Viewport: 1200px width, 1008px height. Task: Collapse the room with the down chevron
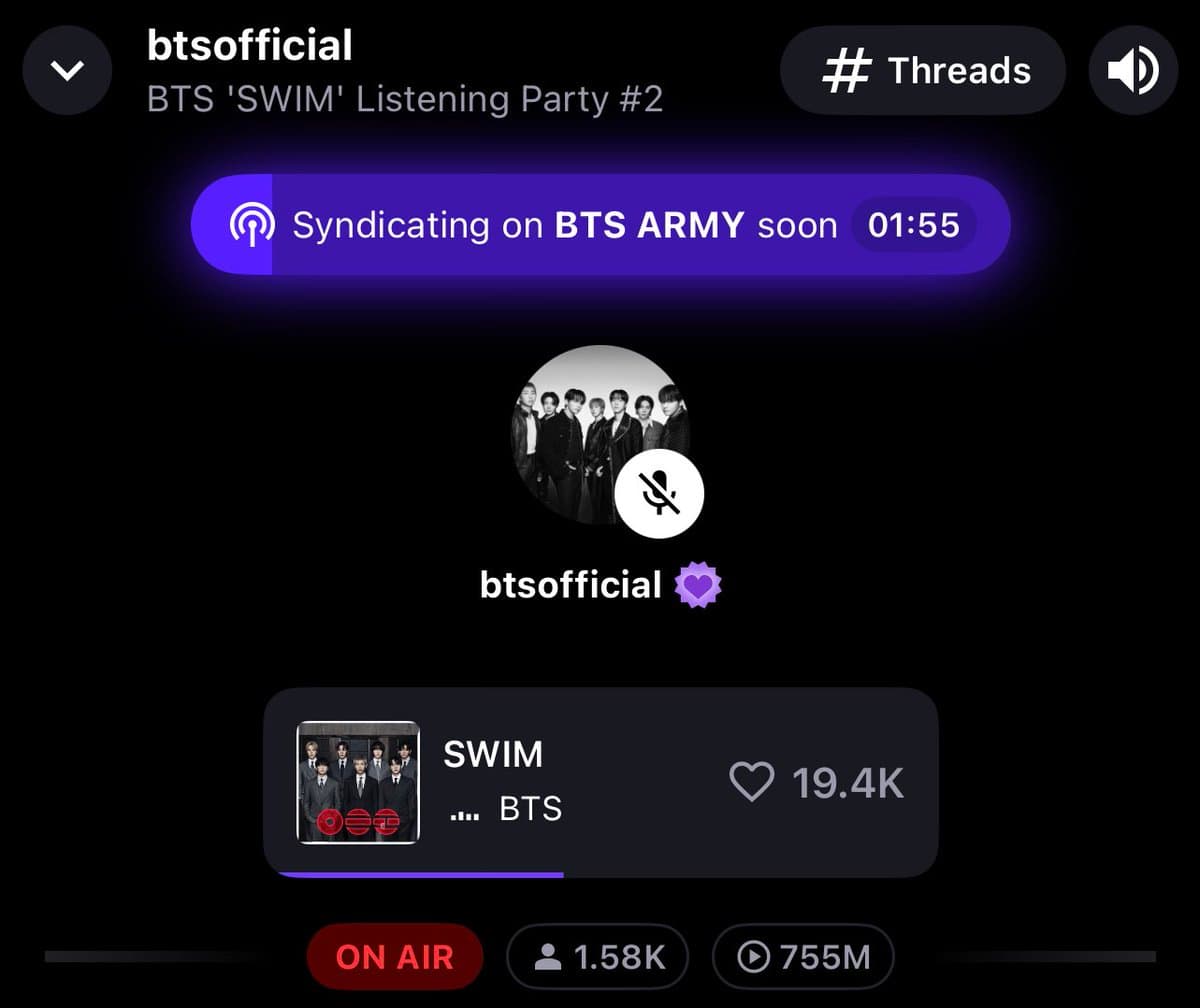click(67, 70)
